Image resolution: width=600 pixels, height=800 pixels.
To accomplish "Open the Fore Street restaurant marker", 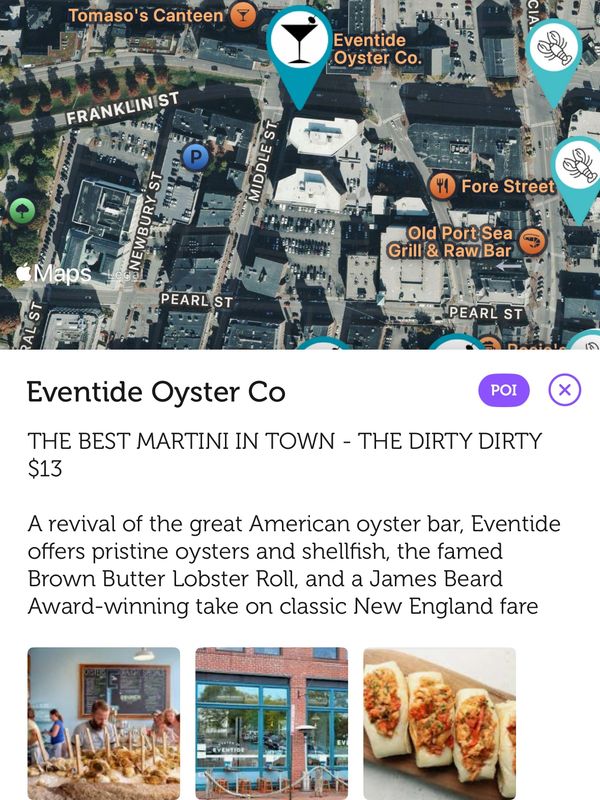I will click(x=443, y=186).
